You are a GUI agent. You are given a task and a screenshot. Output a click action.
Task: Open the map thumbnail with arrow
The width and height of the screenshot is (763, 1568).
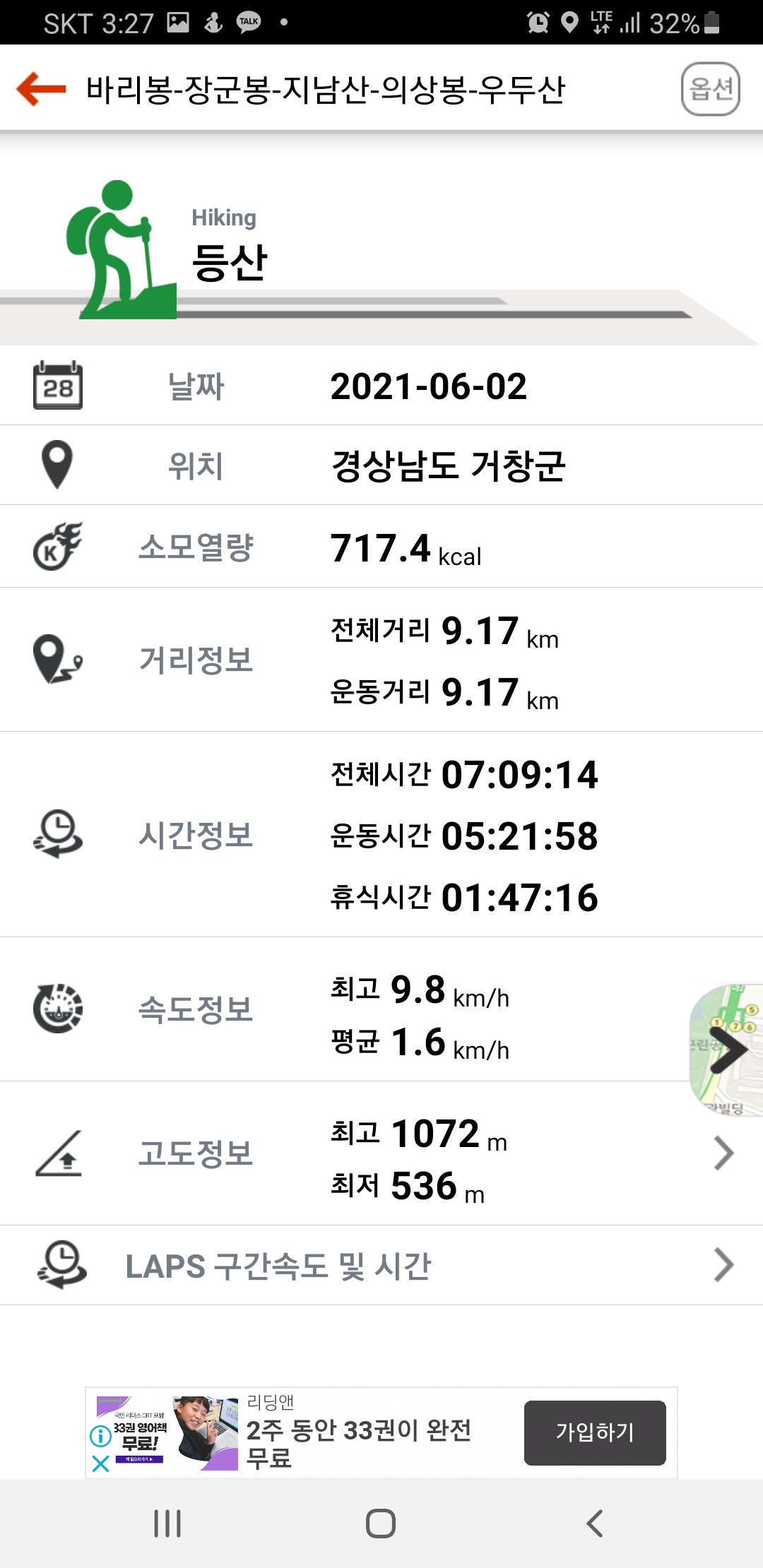coord(726,1050)
